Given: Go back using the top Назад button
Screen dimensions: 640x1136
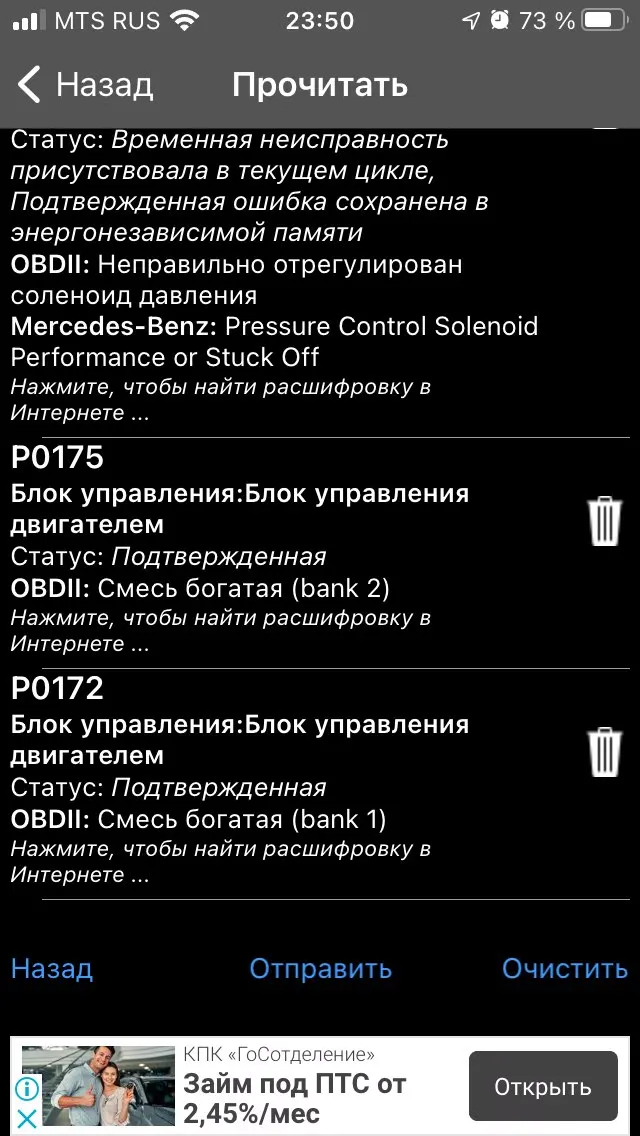Looking at the screenshot, I should tap(85, 85).
